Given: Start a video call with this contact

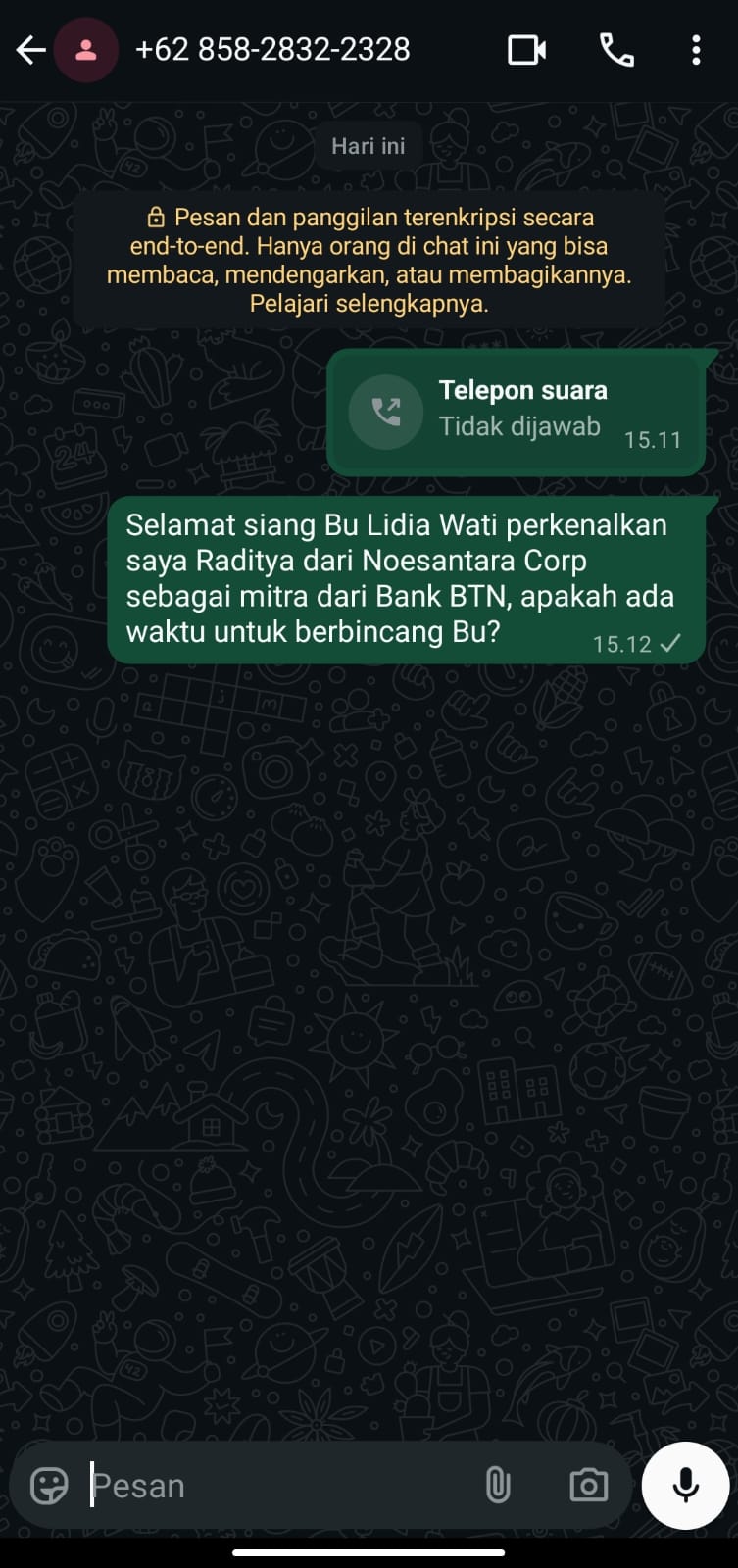Looking at the screenshot, I should [525, 49].
